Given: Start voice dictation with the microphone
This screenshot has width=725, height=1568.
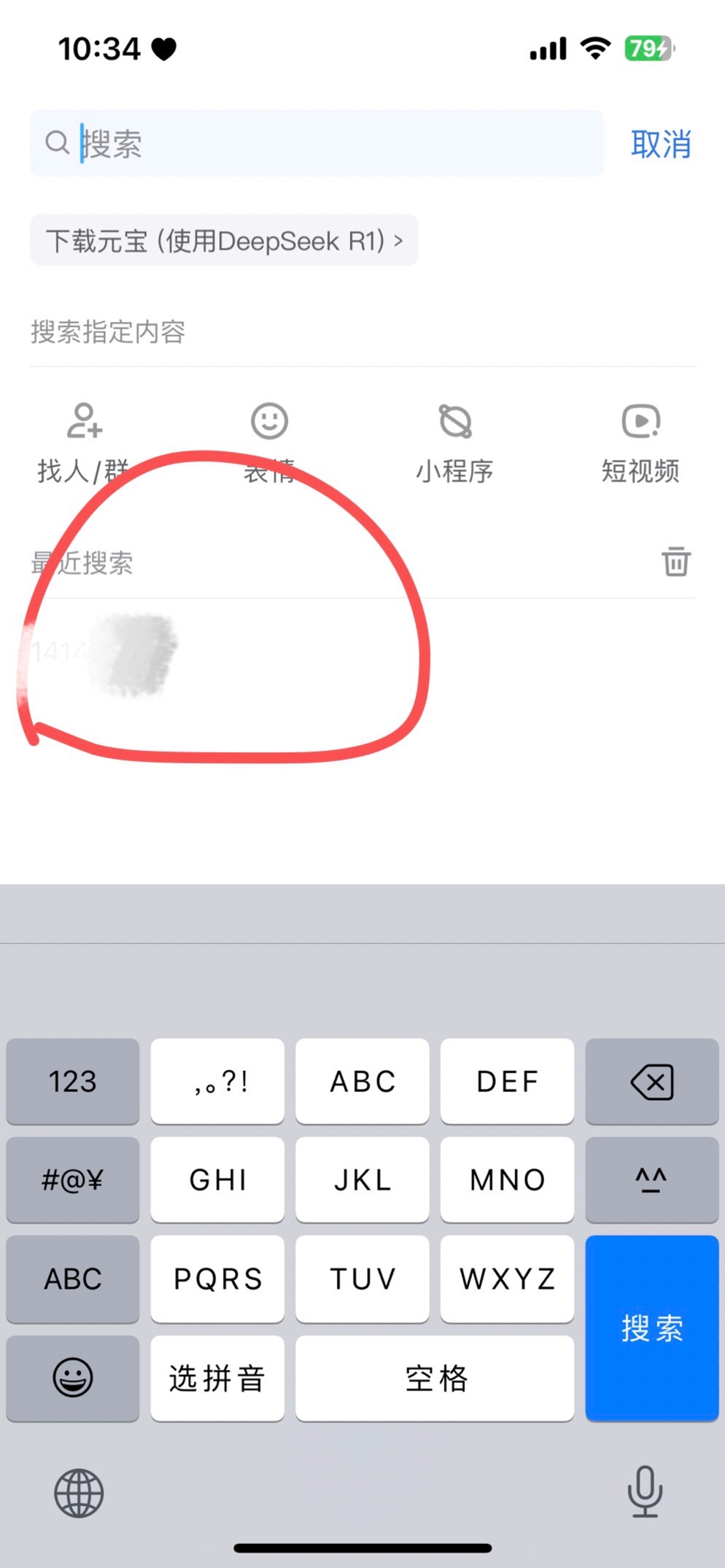Looking at the screenshot, I should pyautogui.click(x=645, y=1492).
